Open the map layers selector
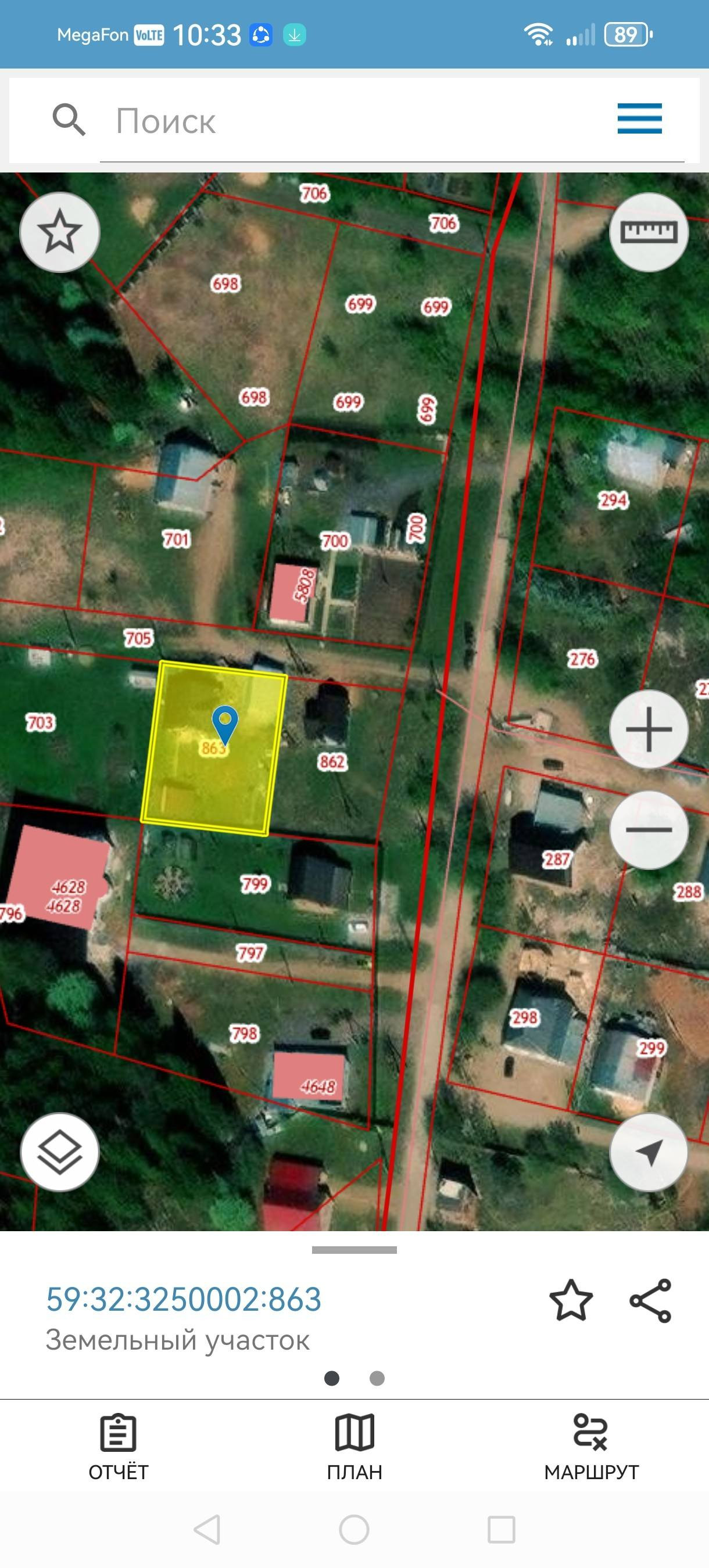Image resolution: width=709 pixels, height=1568 pixels. point(60,1152)
